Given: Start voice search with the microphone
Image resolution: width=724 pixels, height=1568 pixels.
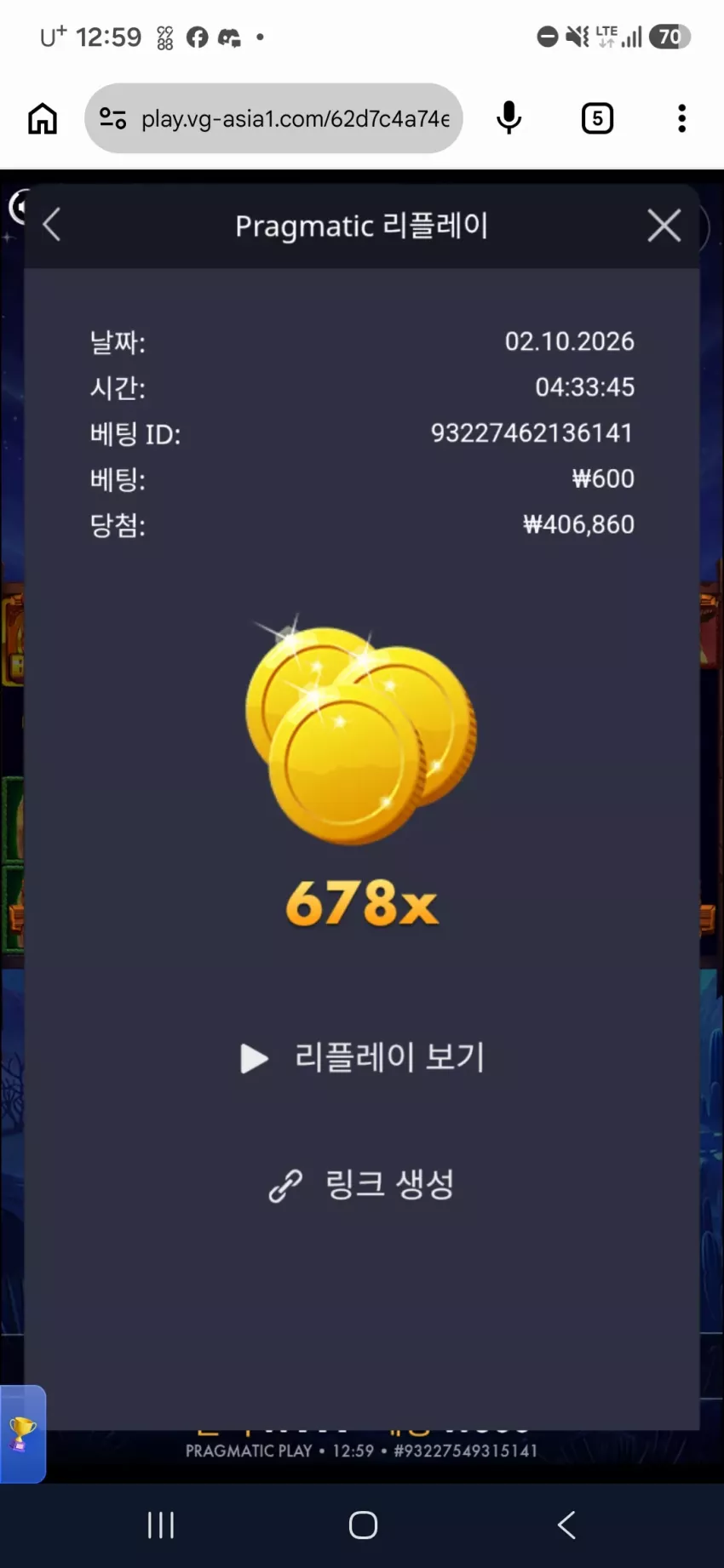Looking at the screenshot, I should pyautogui.click(x=509, y=118).
